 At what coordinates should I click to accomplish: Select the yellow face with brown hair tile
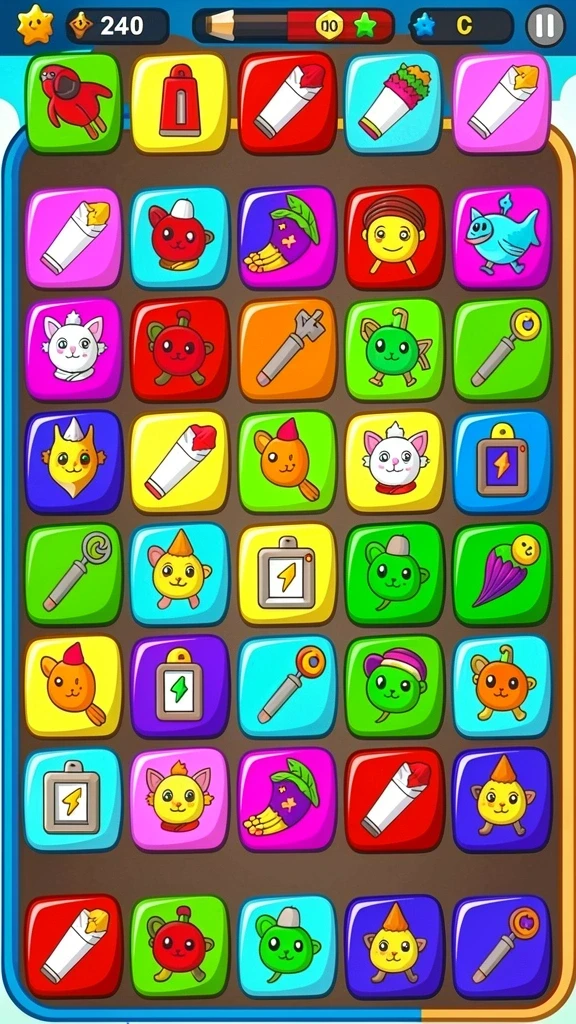(x=394, y=238)
